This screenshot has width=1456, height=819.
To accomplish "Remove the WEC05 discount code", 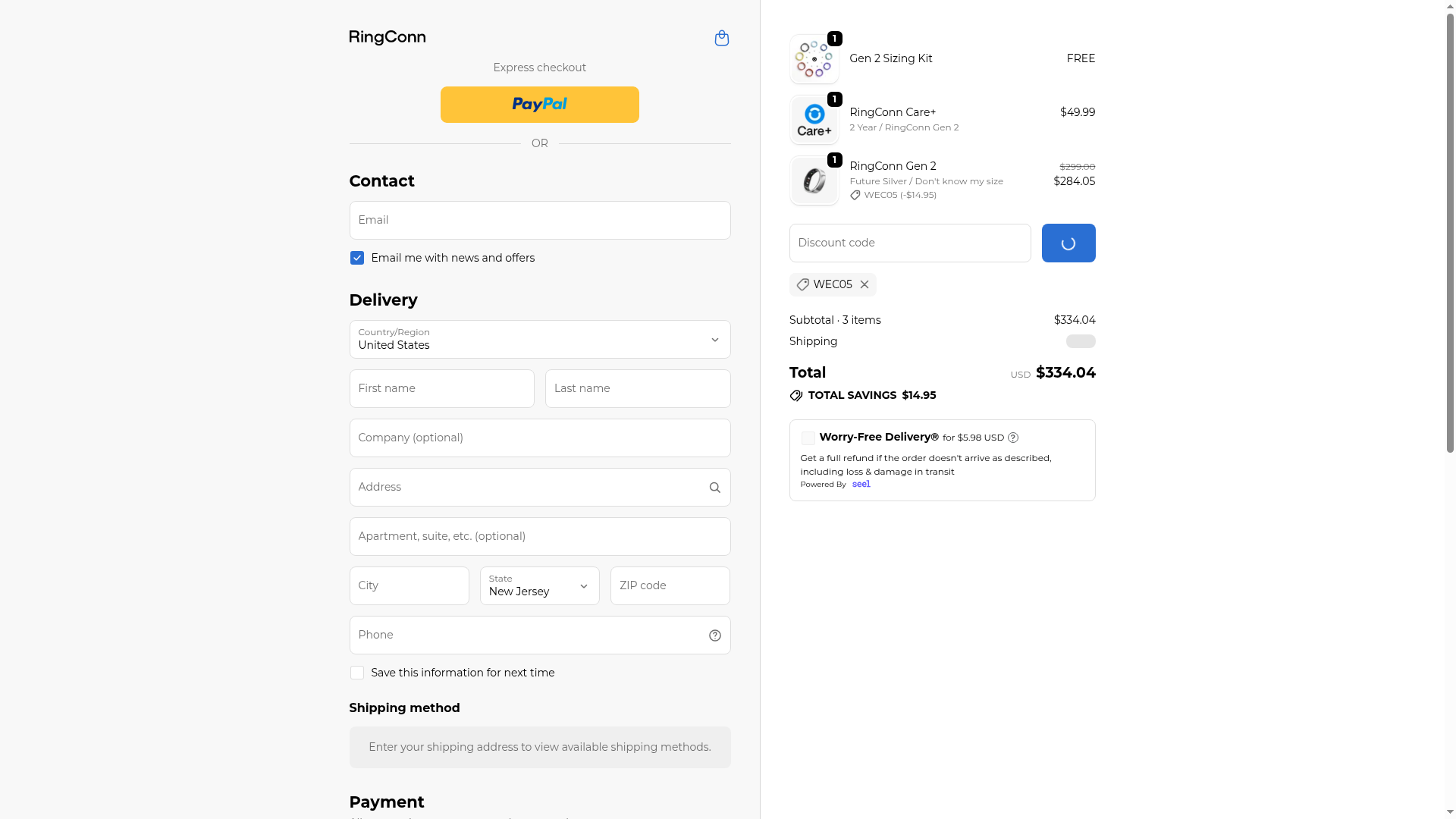I will tap(864, 284).
